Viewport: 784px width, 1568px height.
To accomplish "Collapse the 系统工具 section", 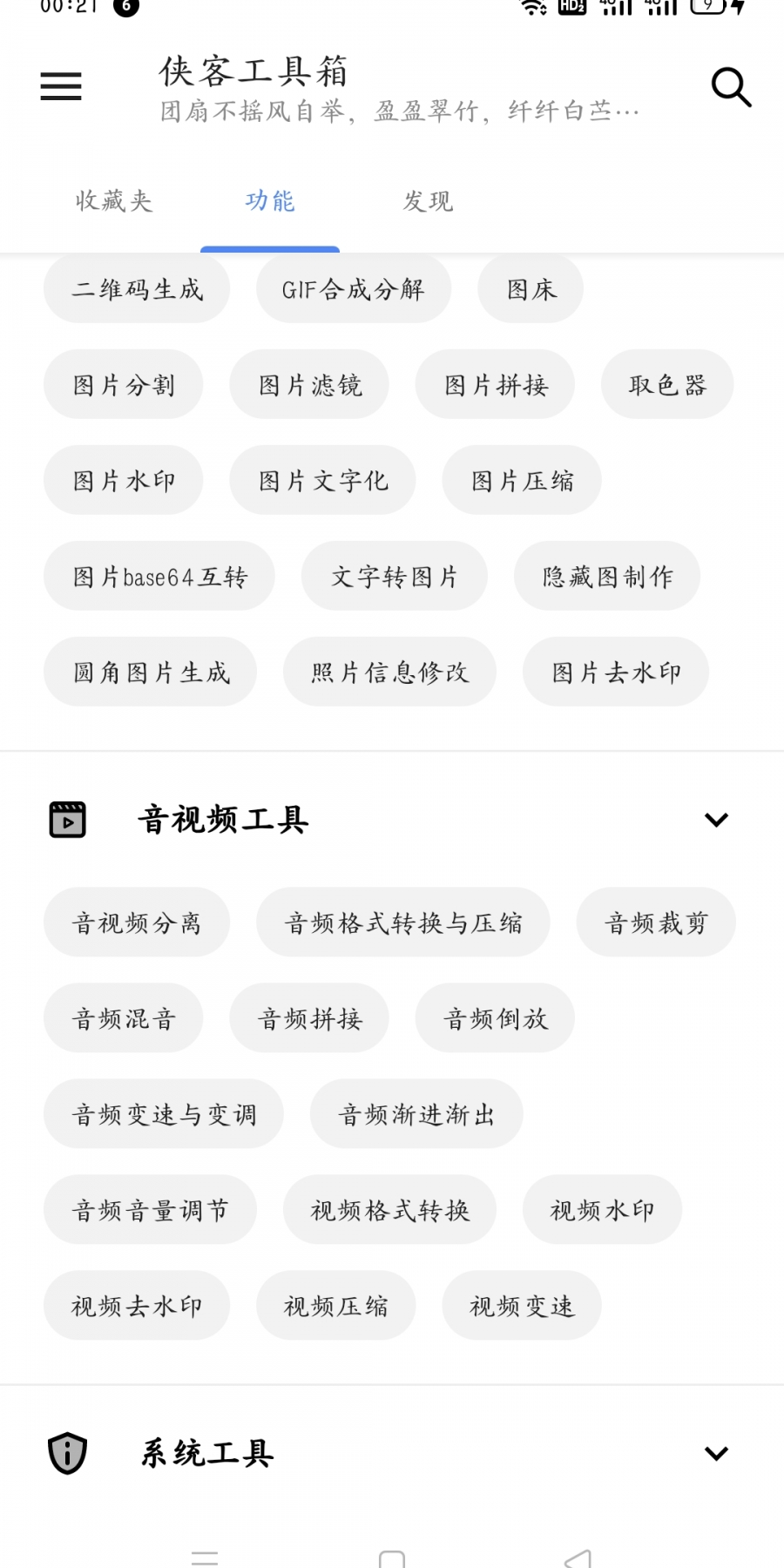I will tap(716, 1453).
